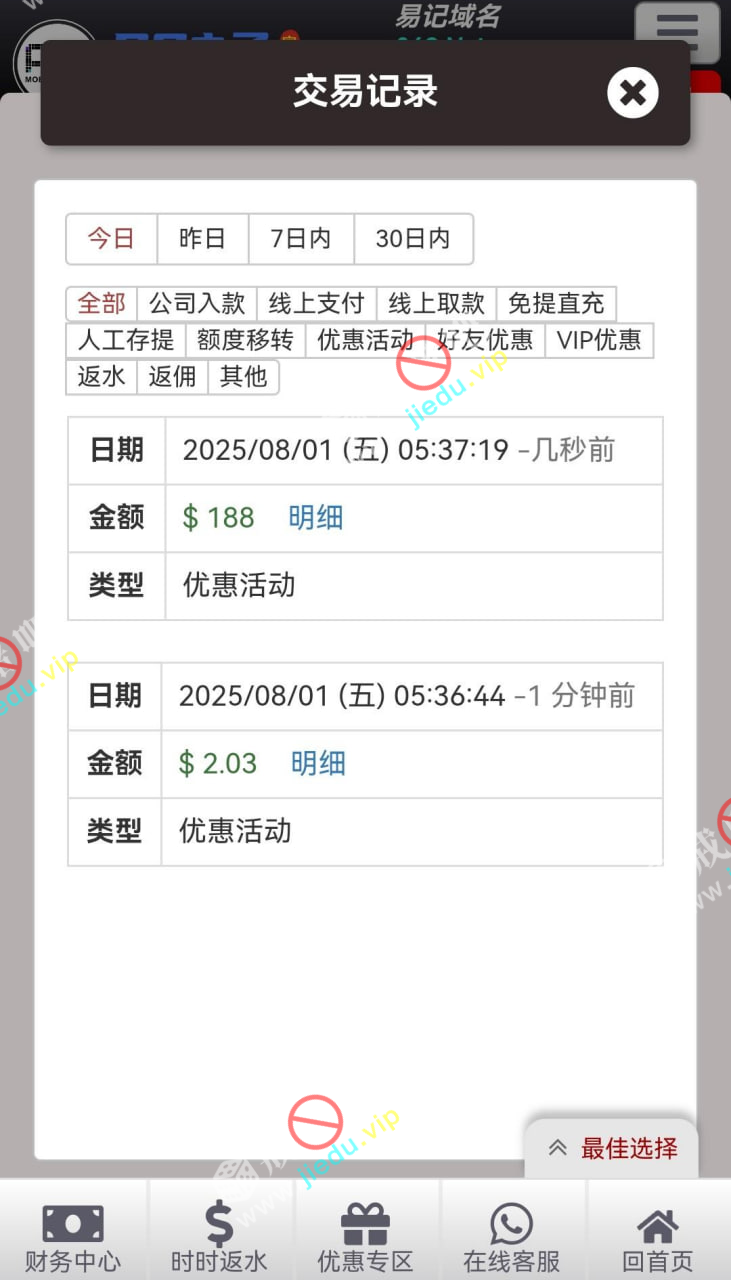
Task: Open 财务中心 in the bottom bar
Action: coord(73,1238)
